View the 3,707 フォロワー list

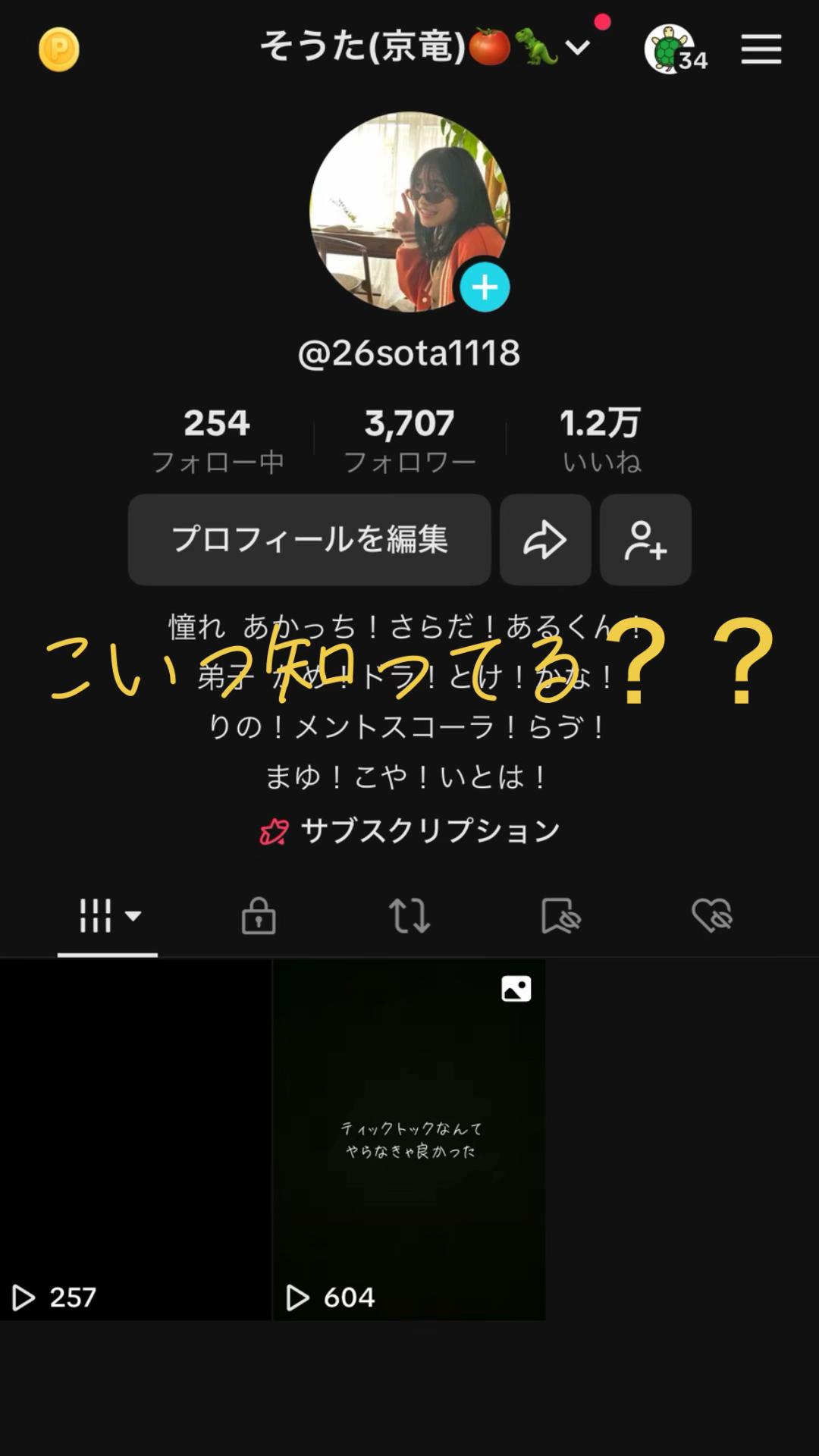pos(409,439)
